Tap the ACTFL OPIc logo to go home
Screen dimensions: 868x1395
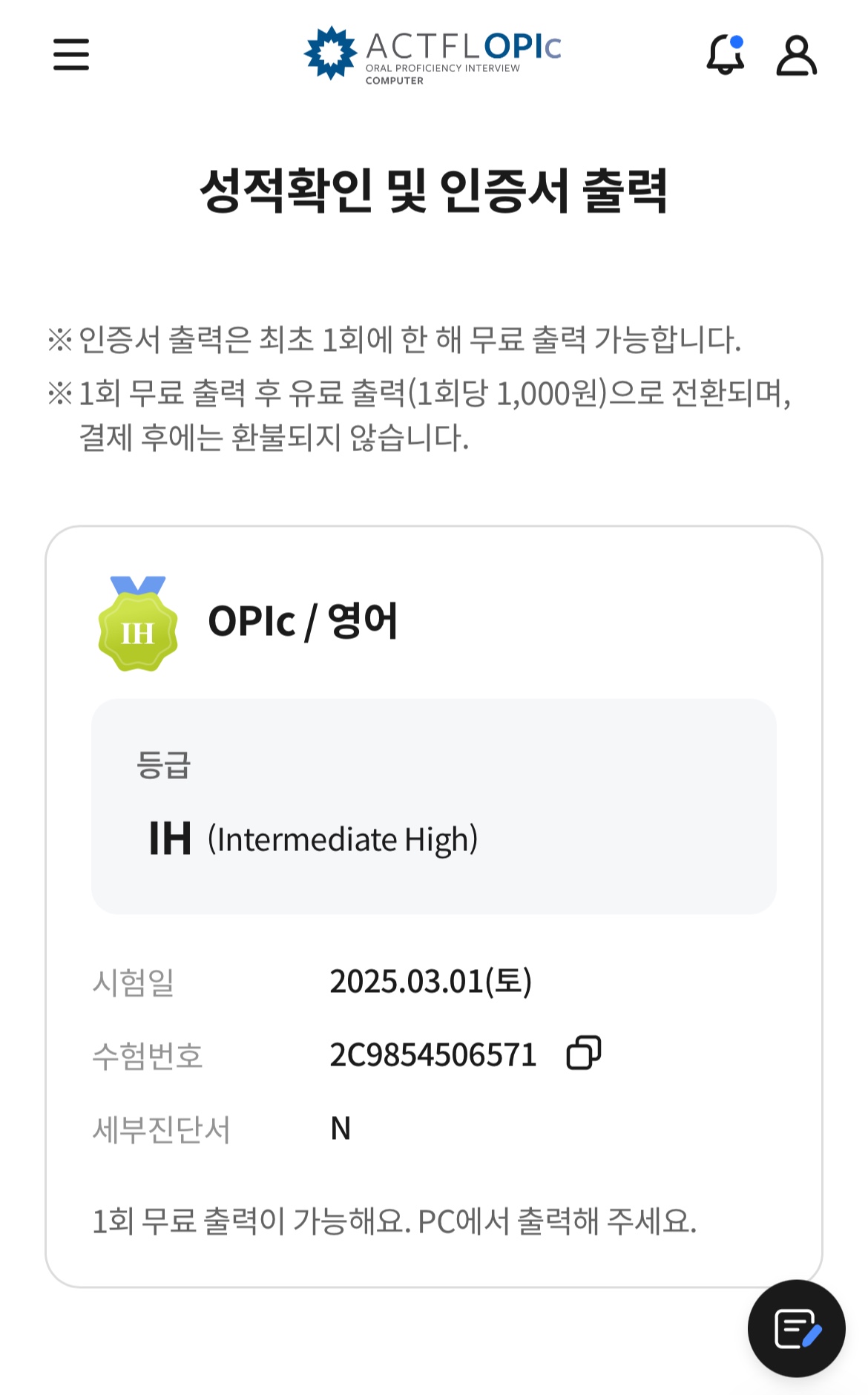(x=433, y=53)
